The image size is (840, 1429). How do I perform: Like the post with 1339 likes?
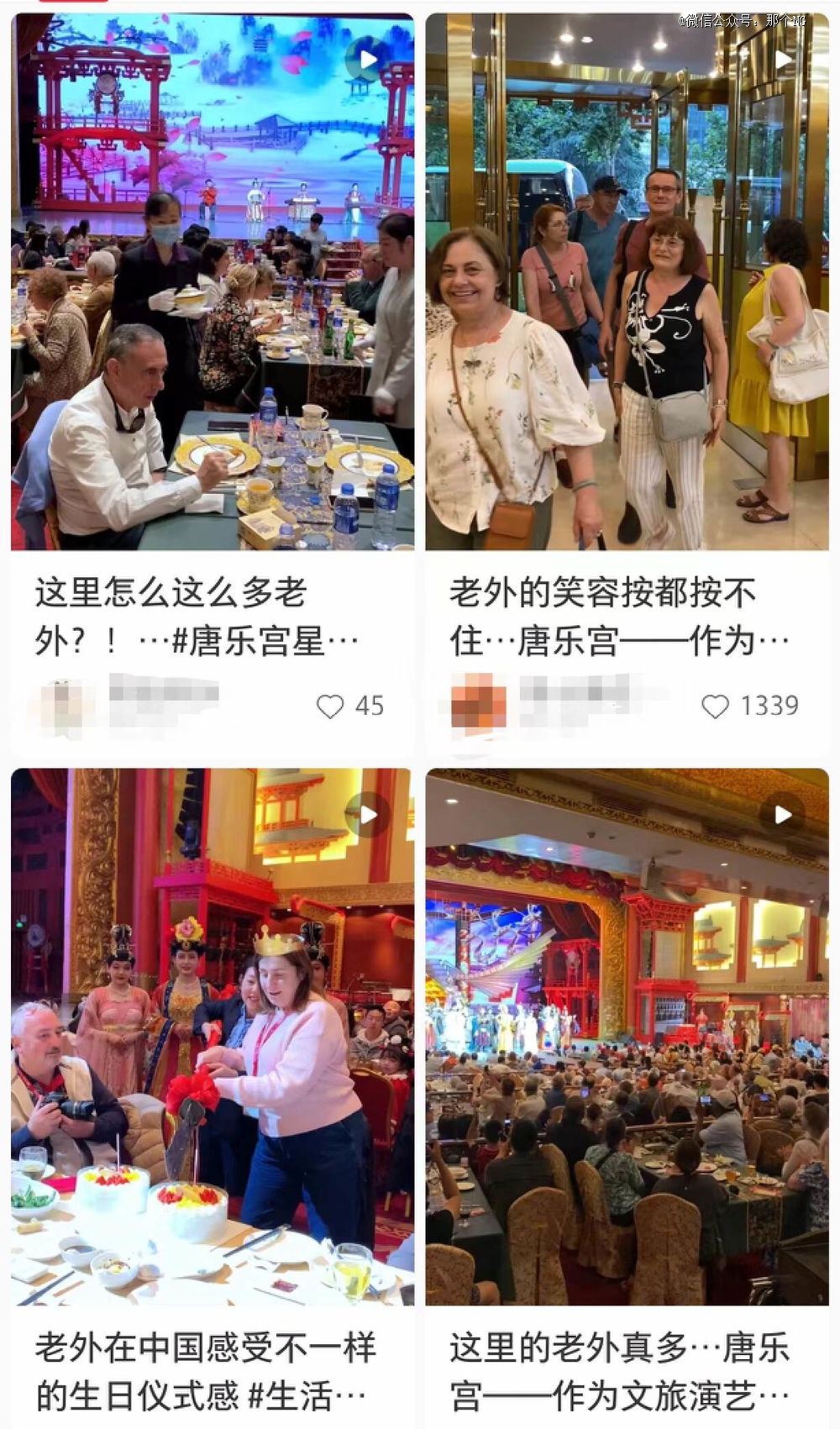pos(715,707)
